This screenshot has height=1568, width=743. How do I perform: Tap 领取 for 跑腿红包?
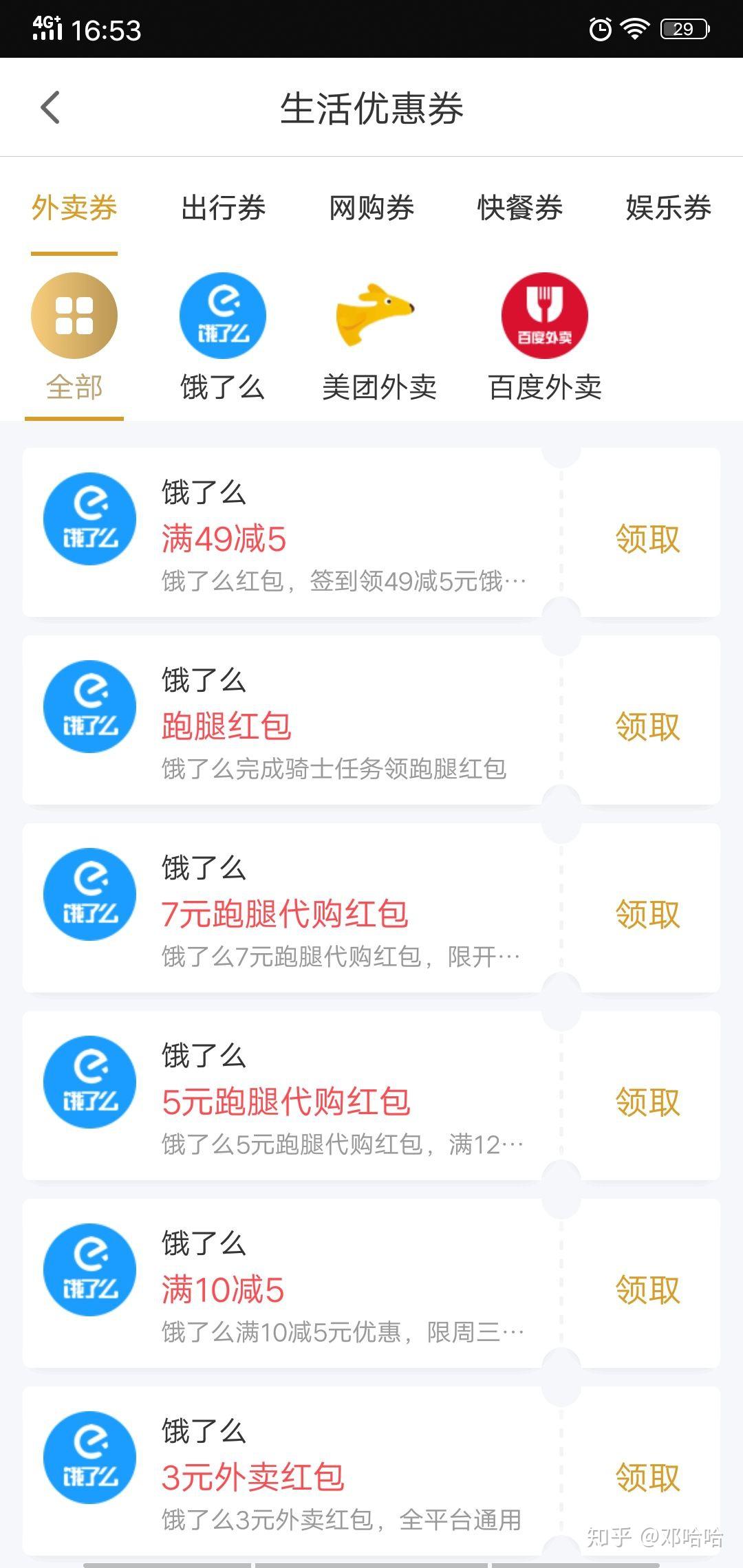(x=647, y=726)
